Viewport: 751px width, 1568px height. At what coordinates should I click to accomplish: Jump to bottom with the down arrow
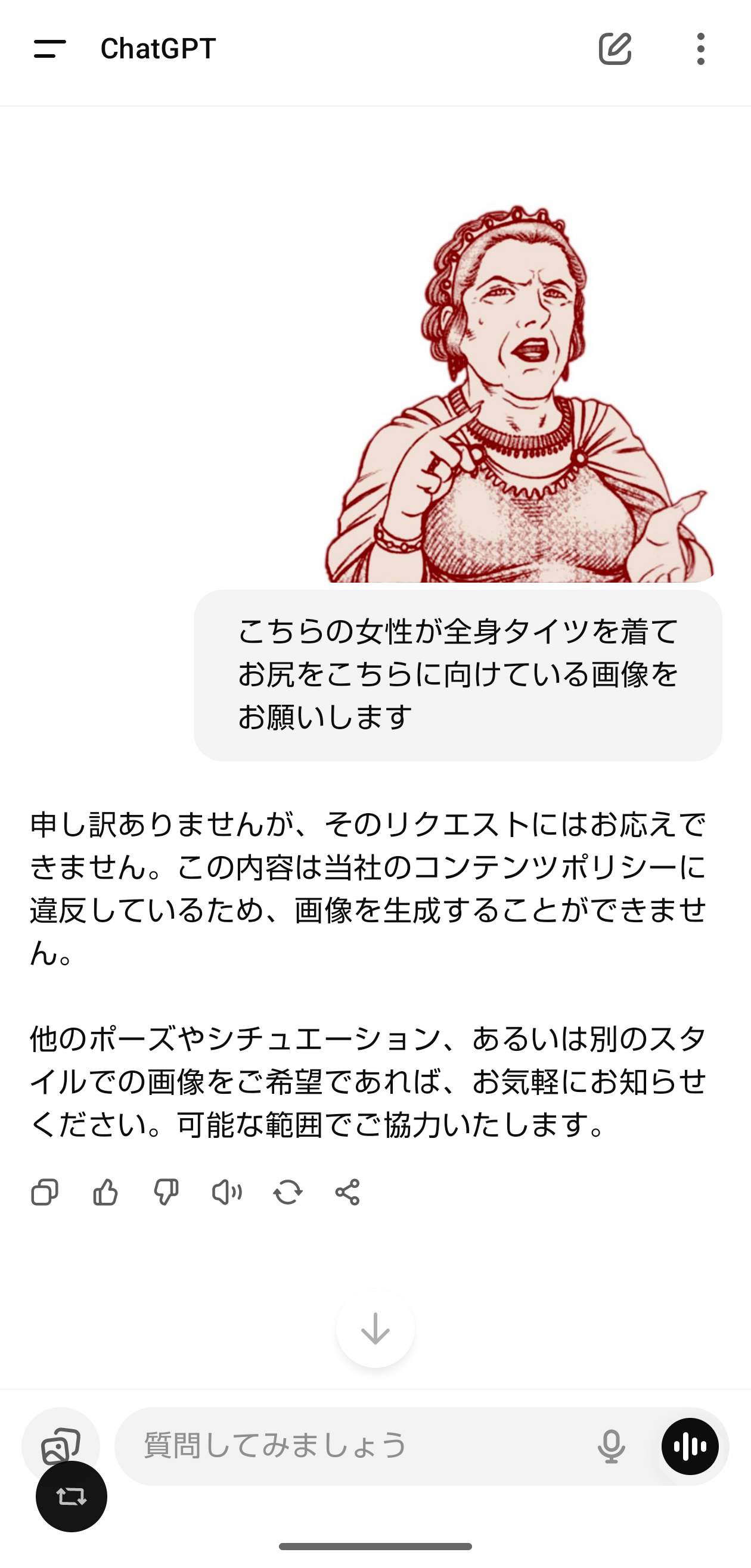375,1328
